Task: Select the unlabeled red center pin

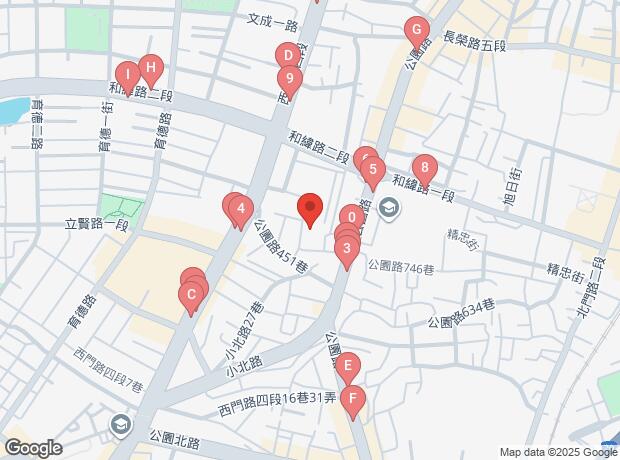Action: [x=310, y=208]
